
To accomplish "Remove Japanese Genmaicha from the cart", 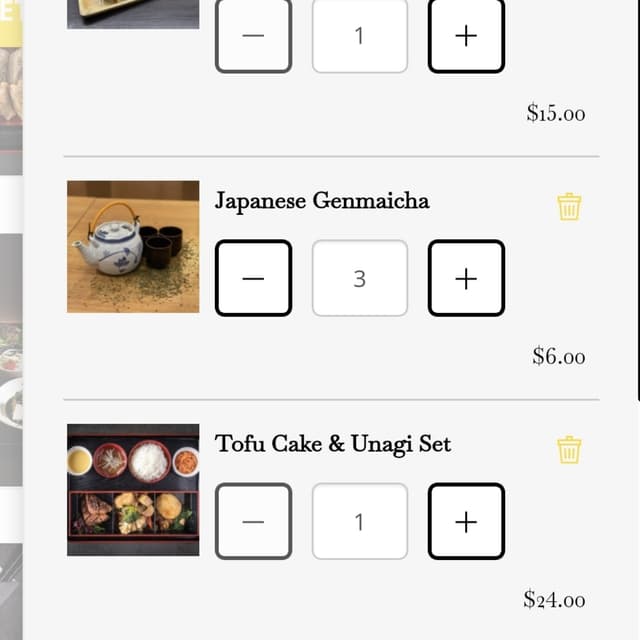I will pyautogui.click(x=569, y=207).
